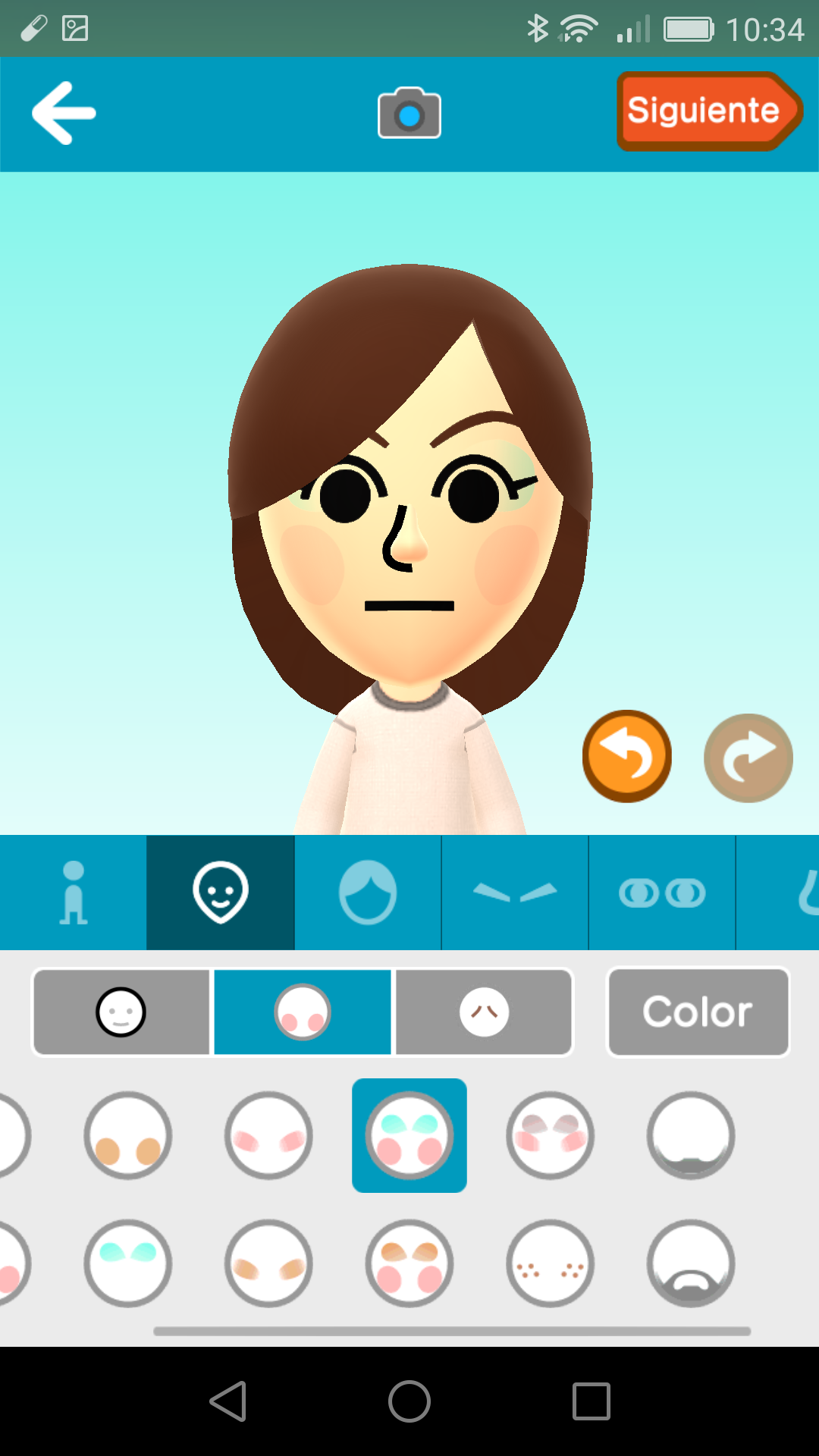This screenshot has height=1456, width=819.
Task: Choose the orange cheeks makeup option
Action: (128, 1135)
